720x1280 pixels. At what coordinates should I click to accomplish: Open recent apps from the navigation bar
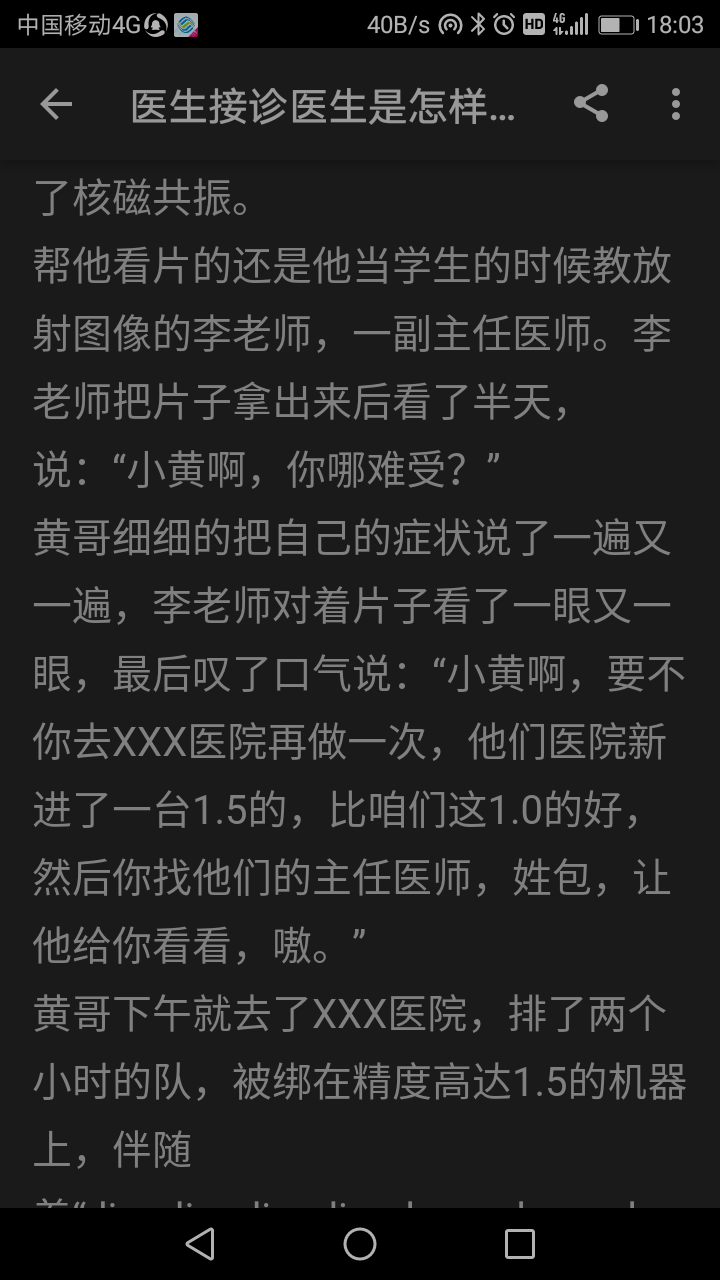[x=520, y=1244]
